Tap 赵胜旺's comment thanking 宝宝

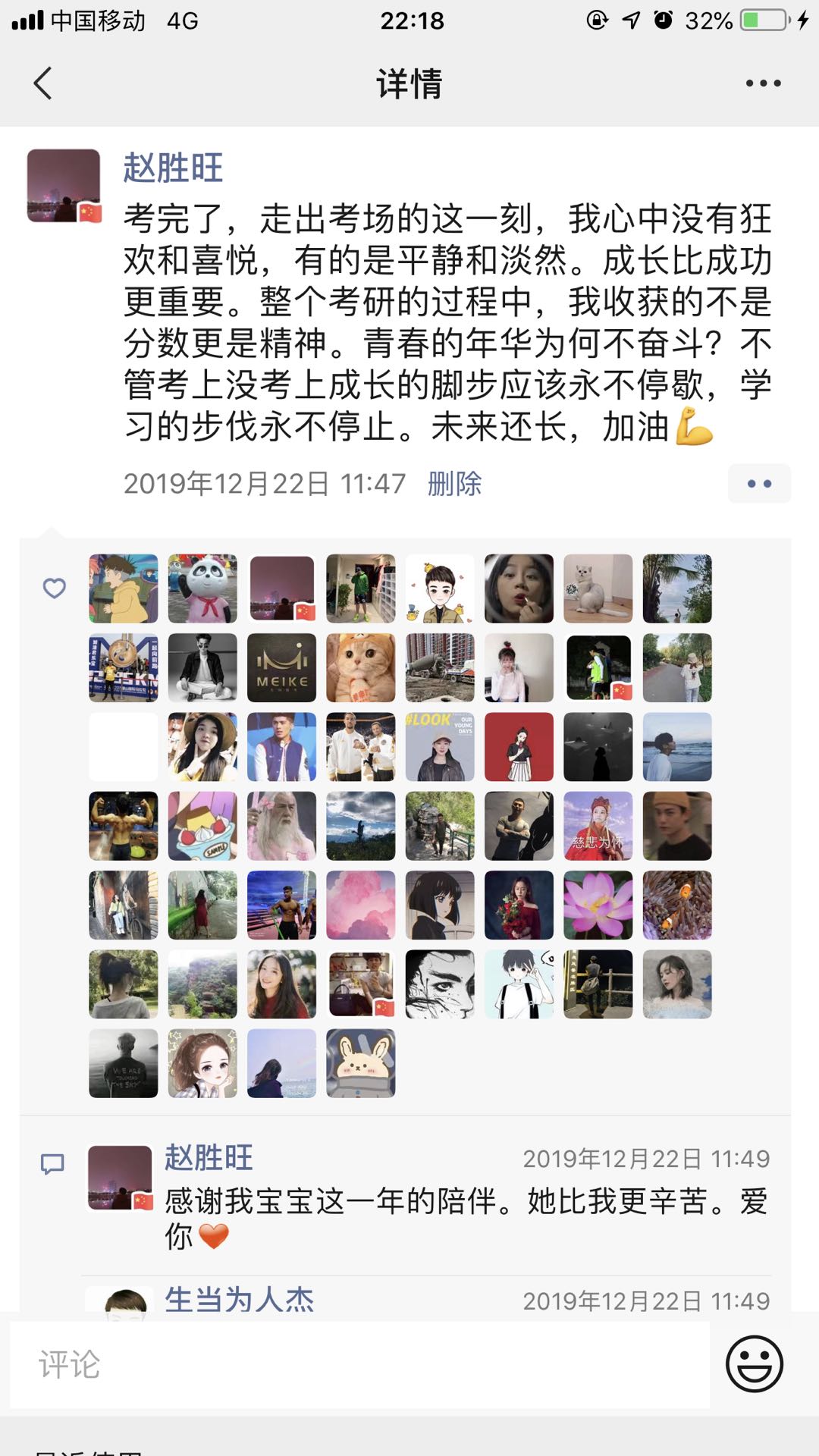pos(466,1216)
